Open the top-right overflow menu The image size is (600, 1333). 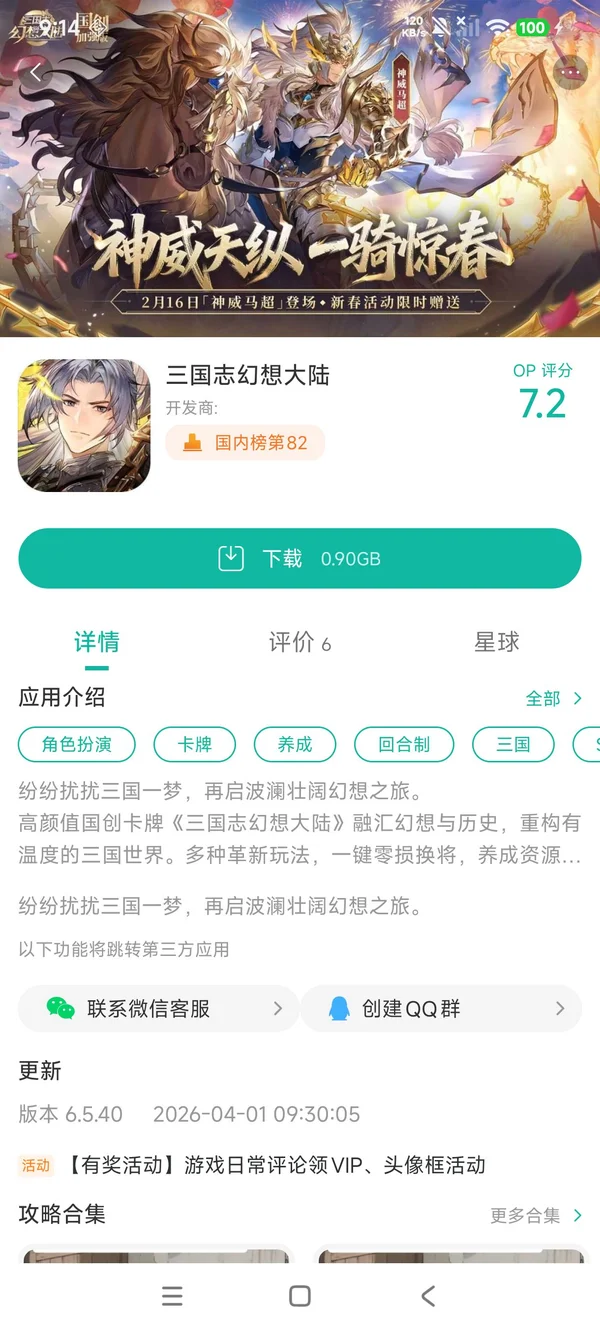click(570, 72)
